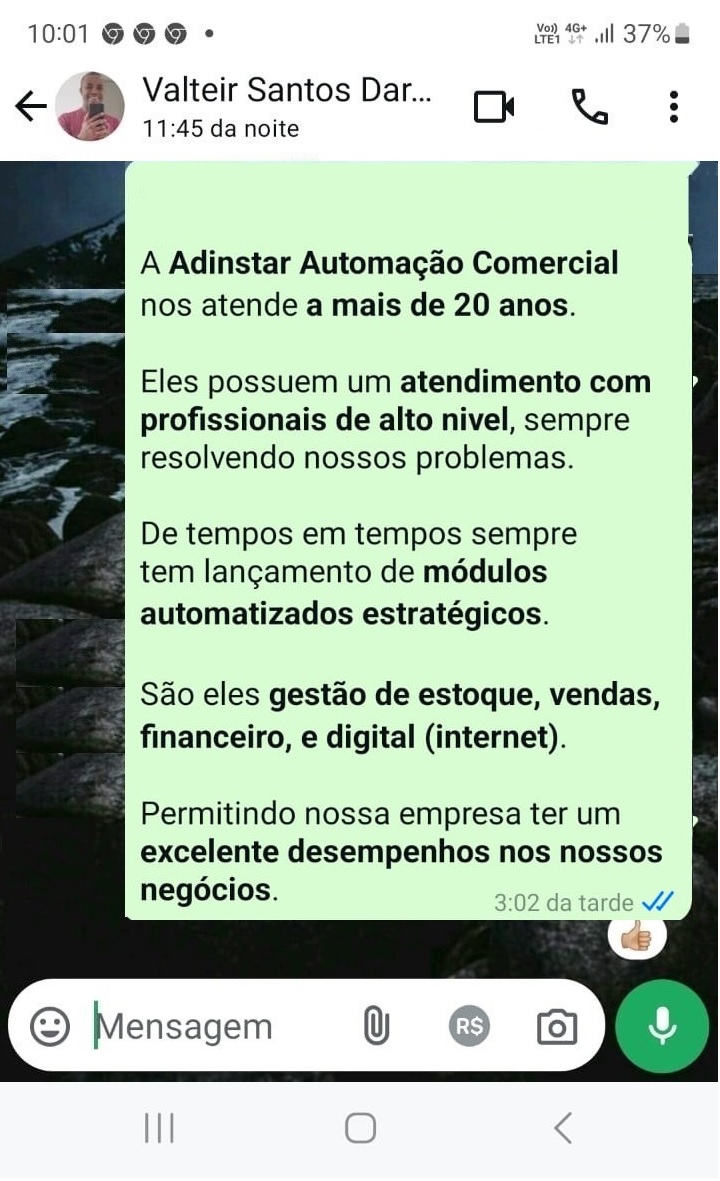This screenshot has width=720, height=1181.
Task: Start a voice call with Valteir
Action: coord(590,106)
